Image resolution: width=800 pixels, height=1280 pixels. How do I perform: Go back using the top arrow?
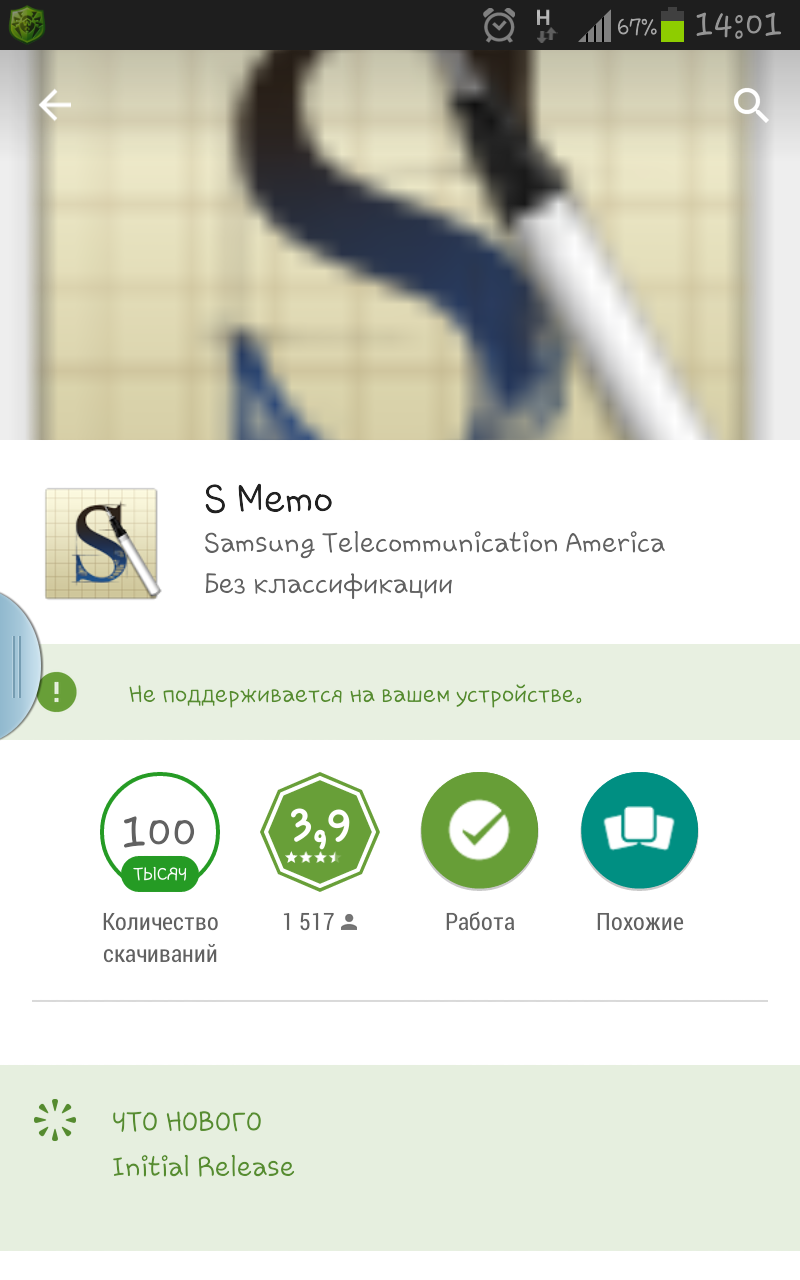[x=55, y=105]
